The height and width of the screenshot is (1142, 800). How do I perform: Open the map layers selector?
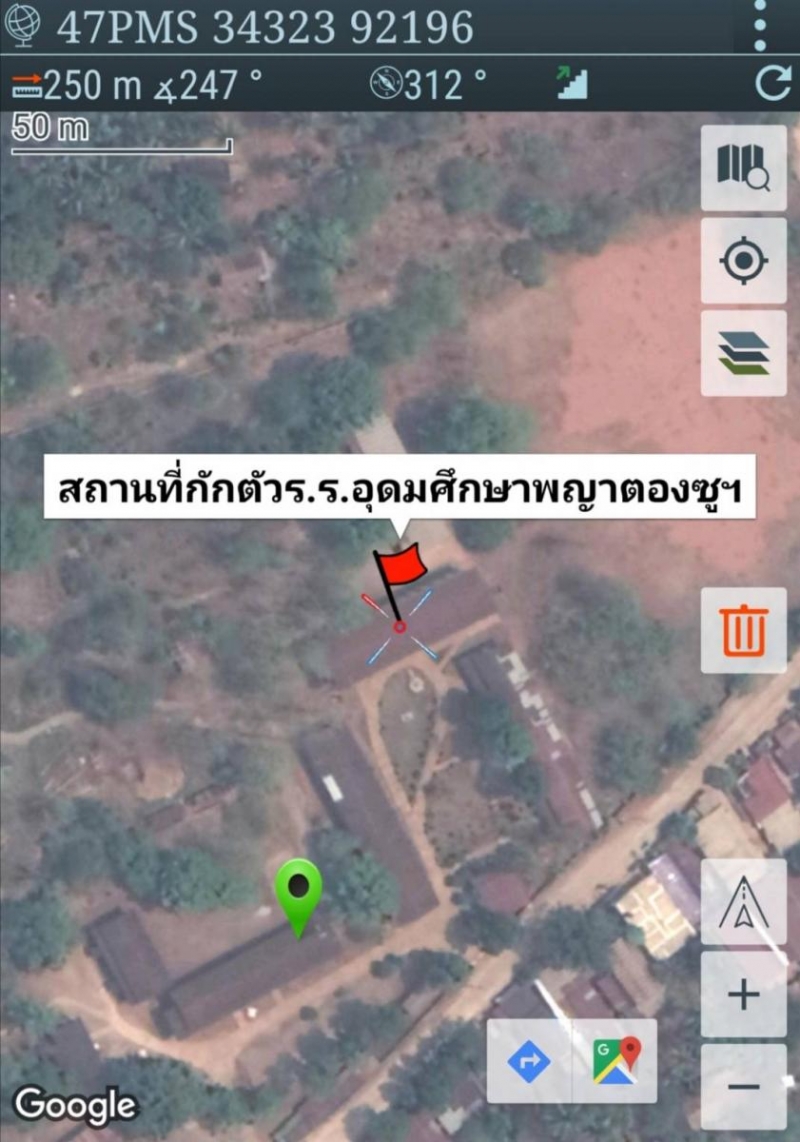[743, 353]
